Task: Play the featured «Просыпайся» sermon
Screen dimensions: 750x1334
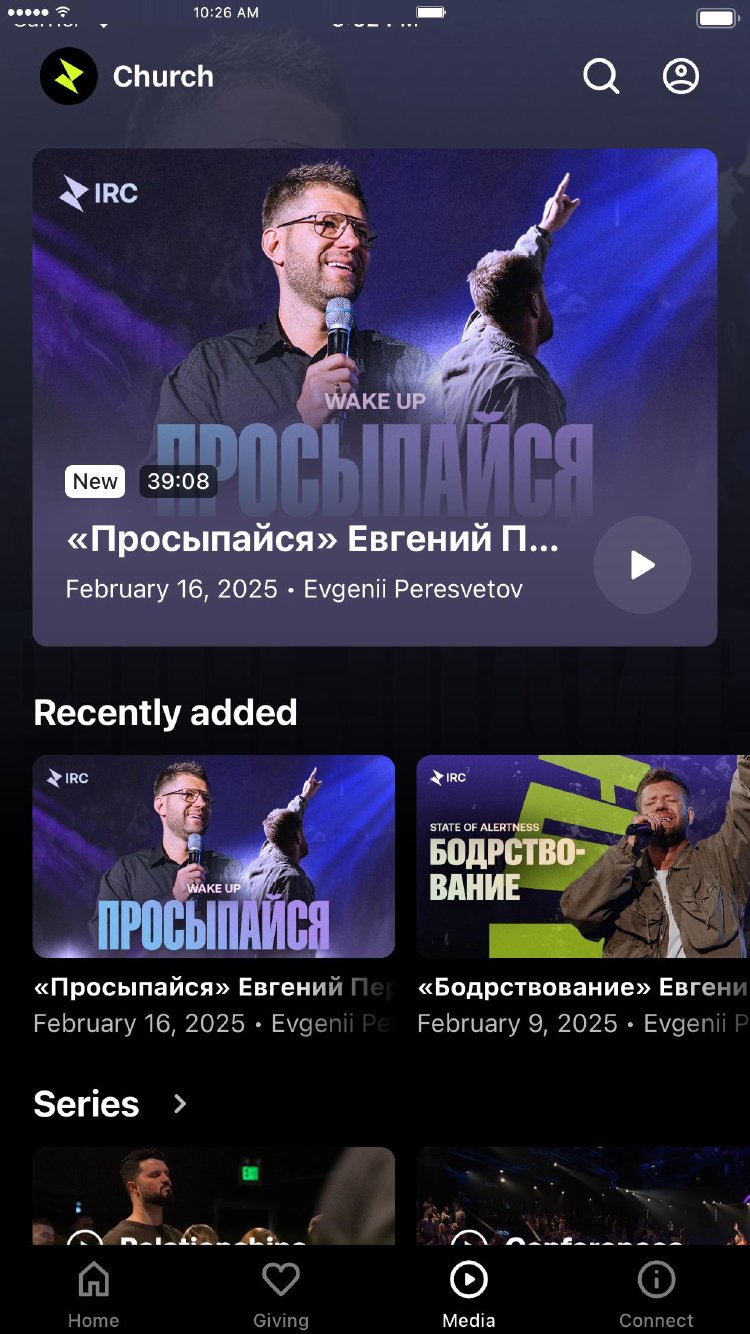Action: click(642, 565)
